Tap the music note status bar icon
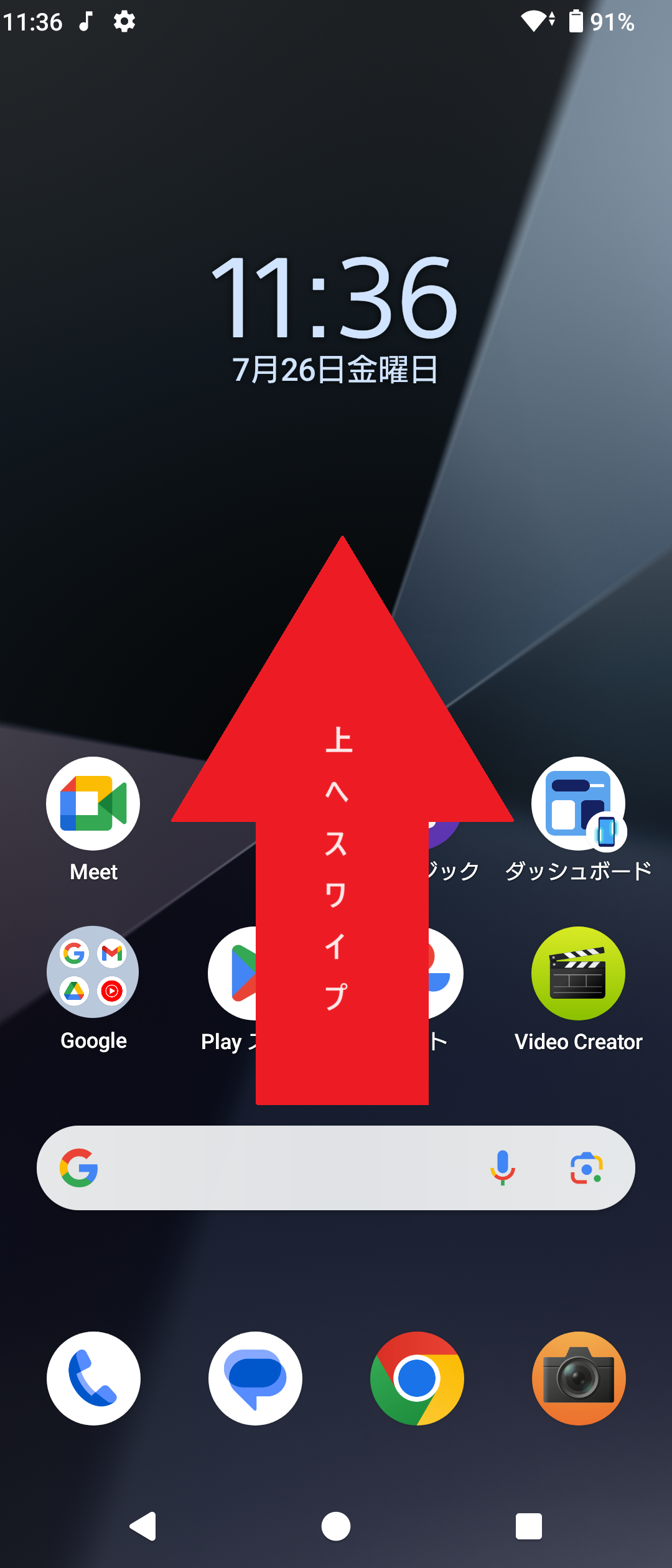672x1568 pixels. (85, 21)
